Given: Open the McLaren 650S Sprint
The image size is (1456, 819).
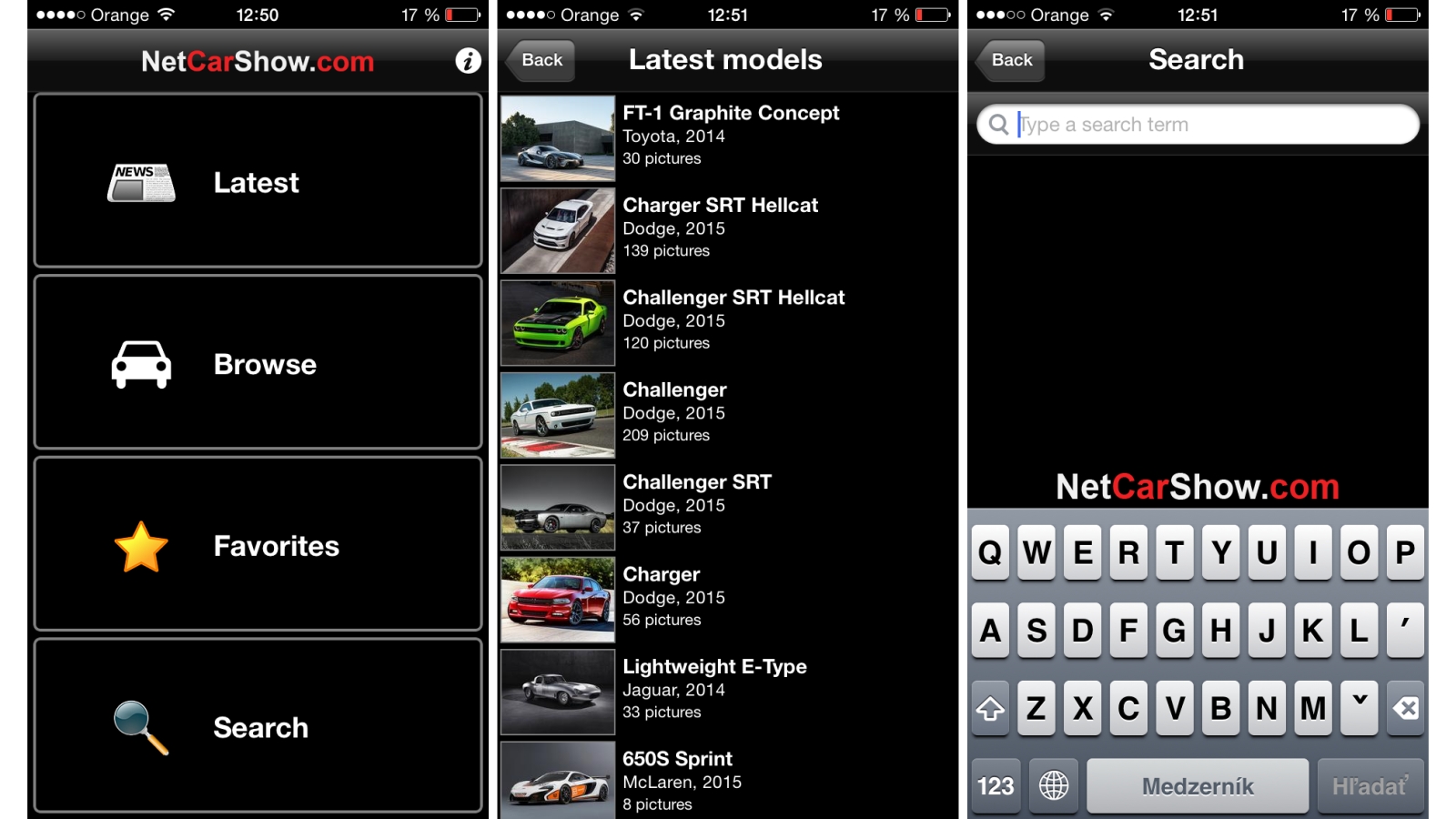Looking at the screenshot, I should [x=728, y=781].
